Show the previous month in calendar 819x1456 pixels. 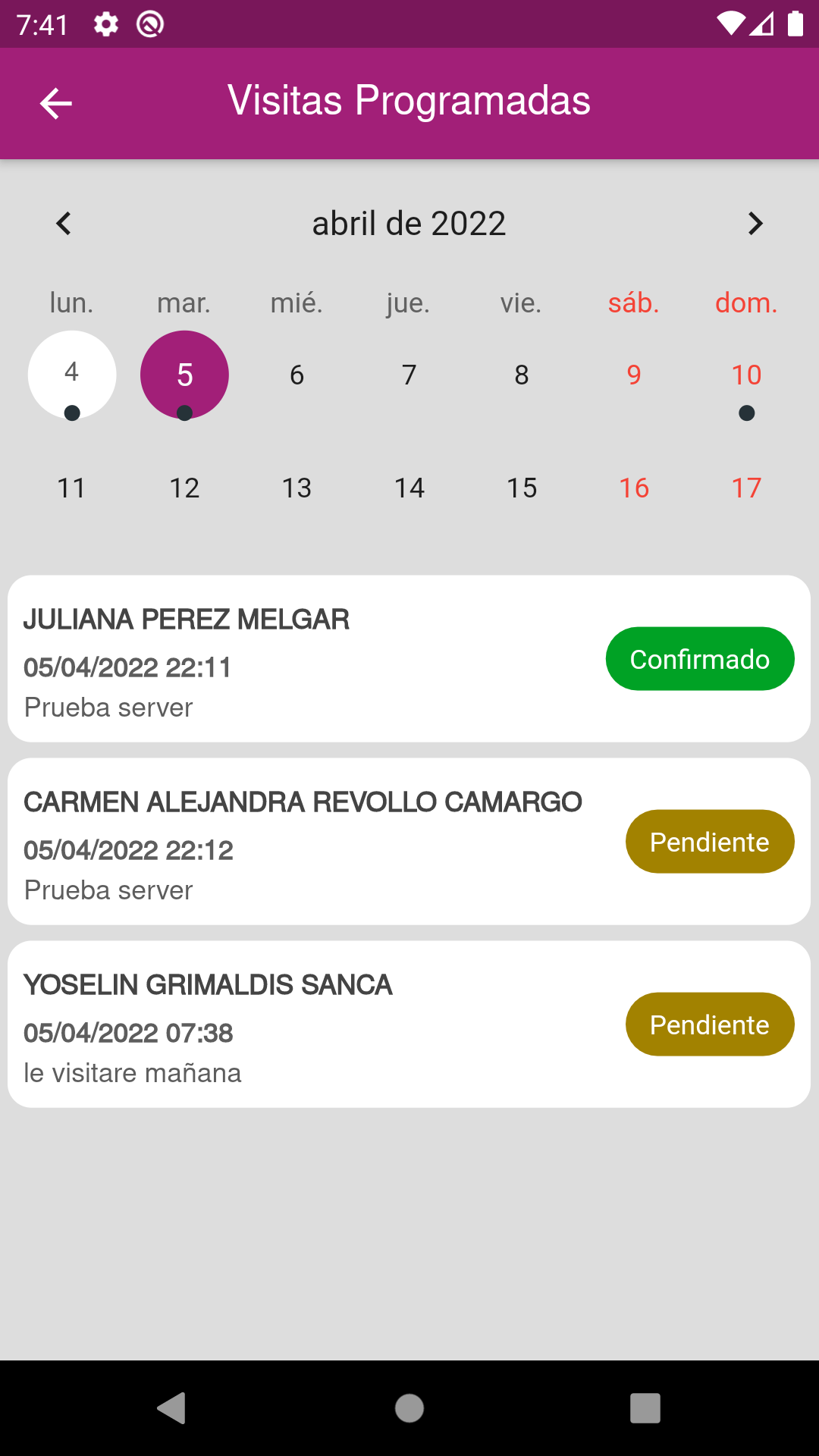pos(64,224)
